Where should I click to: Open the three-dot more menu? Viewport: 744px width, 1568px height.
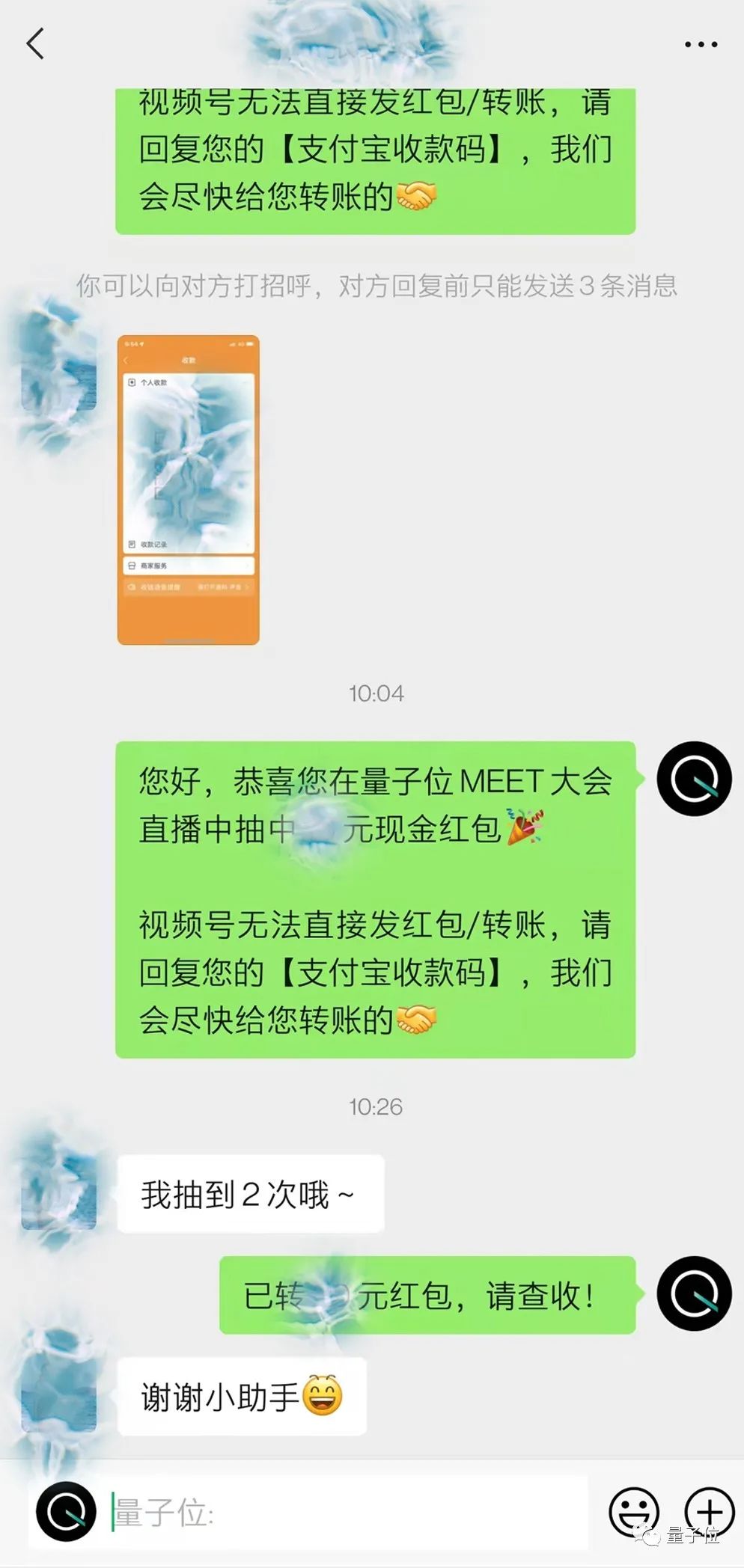(701, 45)
